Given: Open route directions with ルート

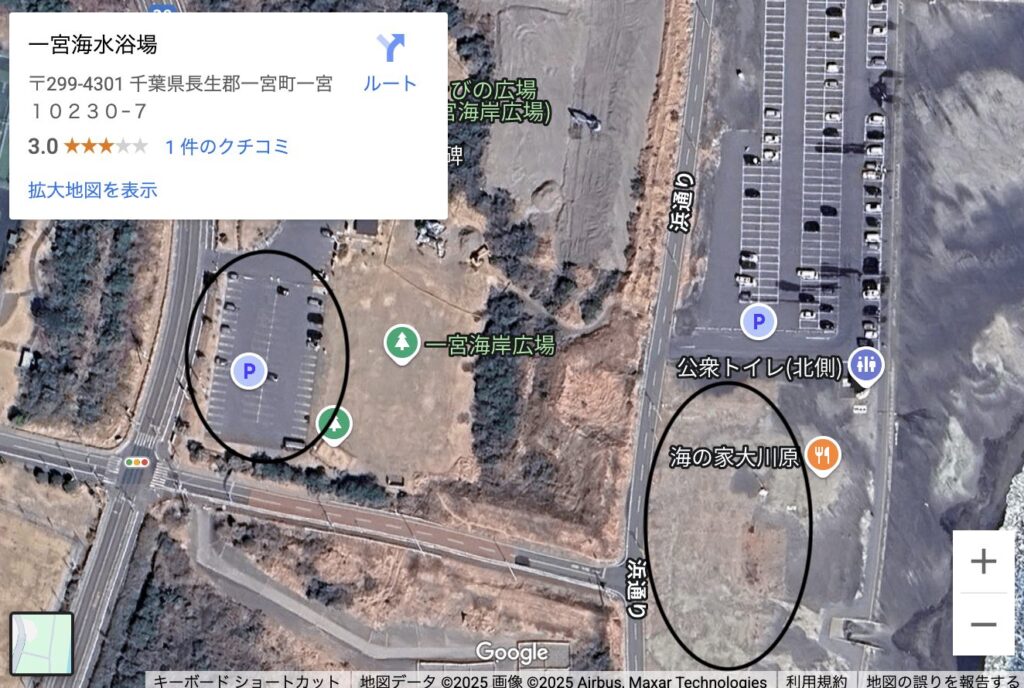Looking at the screenshot, I should pyautogui.click(x=390, y=62).
